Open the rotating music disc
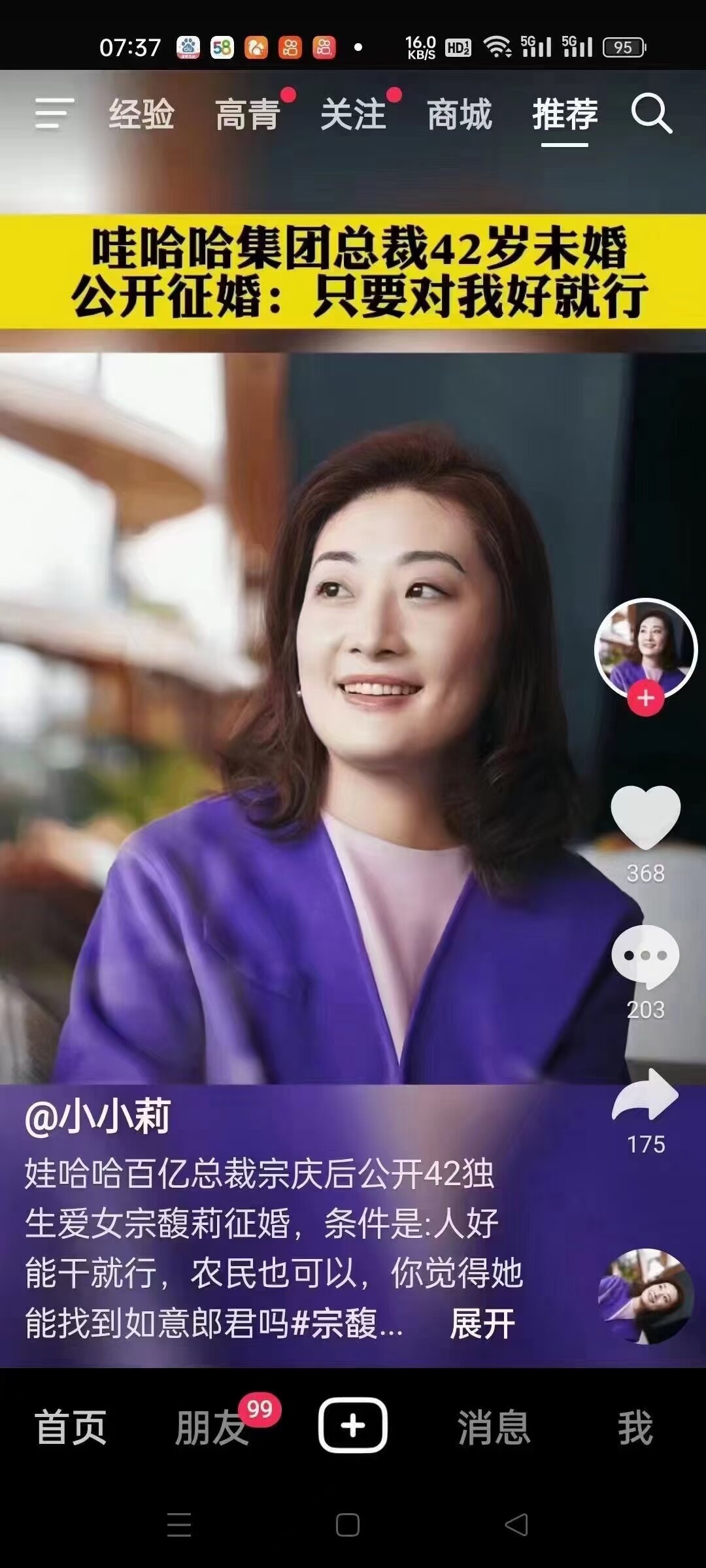The width and height of the screenshot is (706, 1568). [x=646, y=1296]
